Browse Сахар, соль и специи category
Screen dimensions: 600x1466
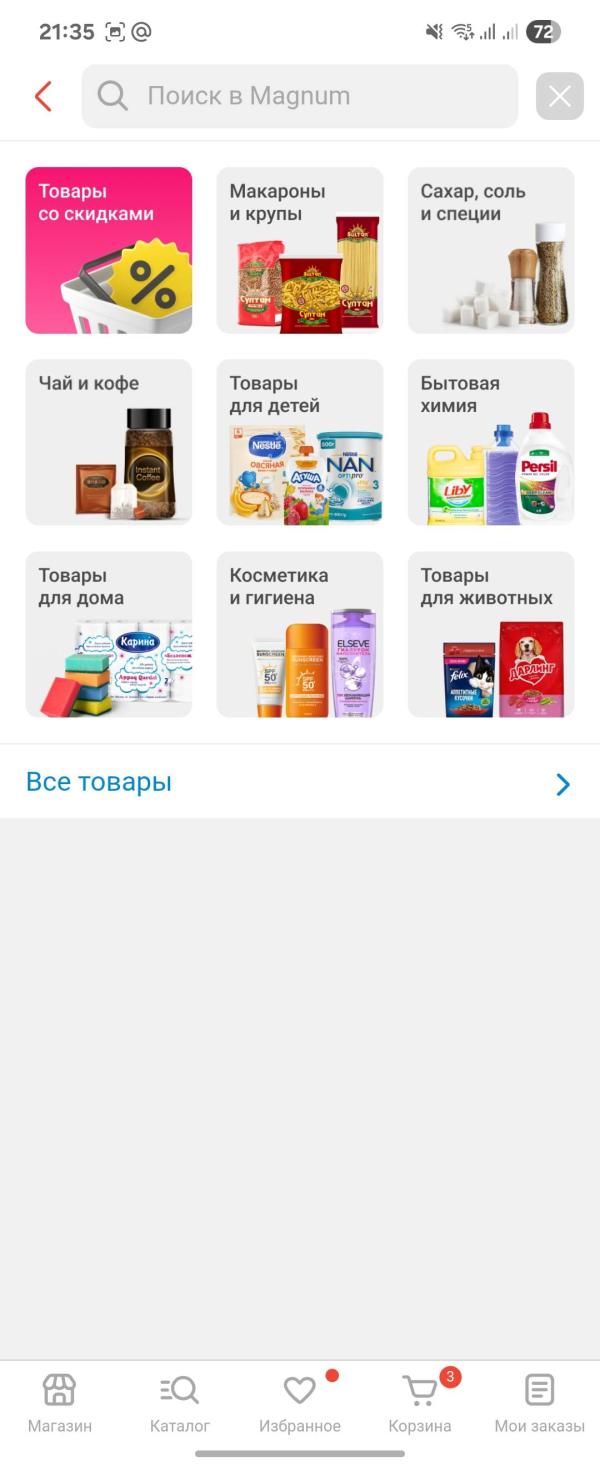pyautogui.click(x=491, y=250)
